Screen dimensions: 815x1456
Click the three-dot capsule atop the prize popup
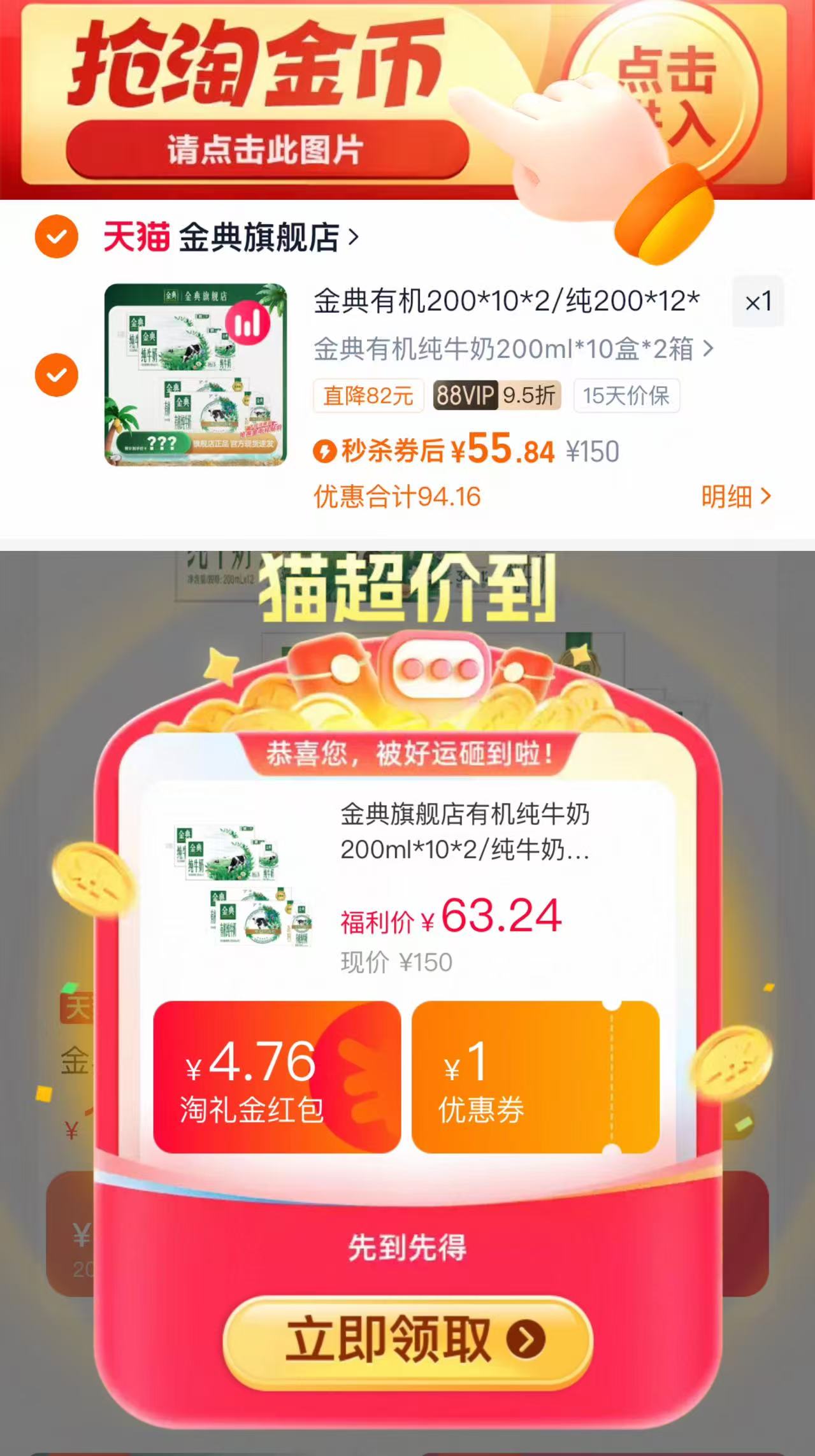(438, 667)
